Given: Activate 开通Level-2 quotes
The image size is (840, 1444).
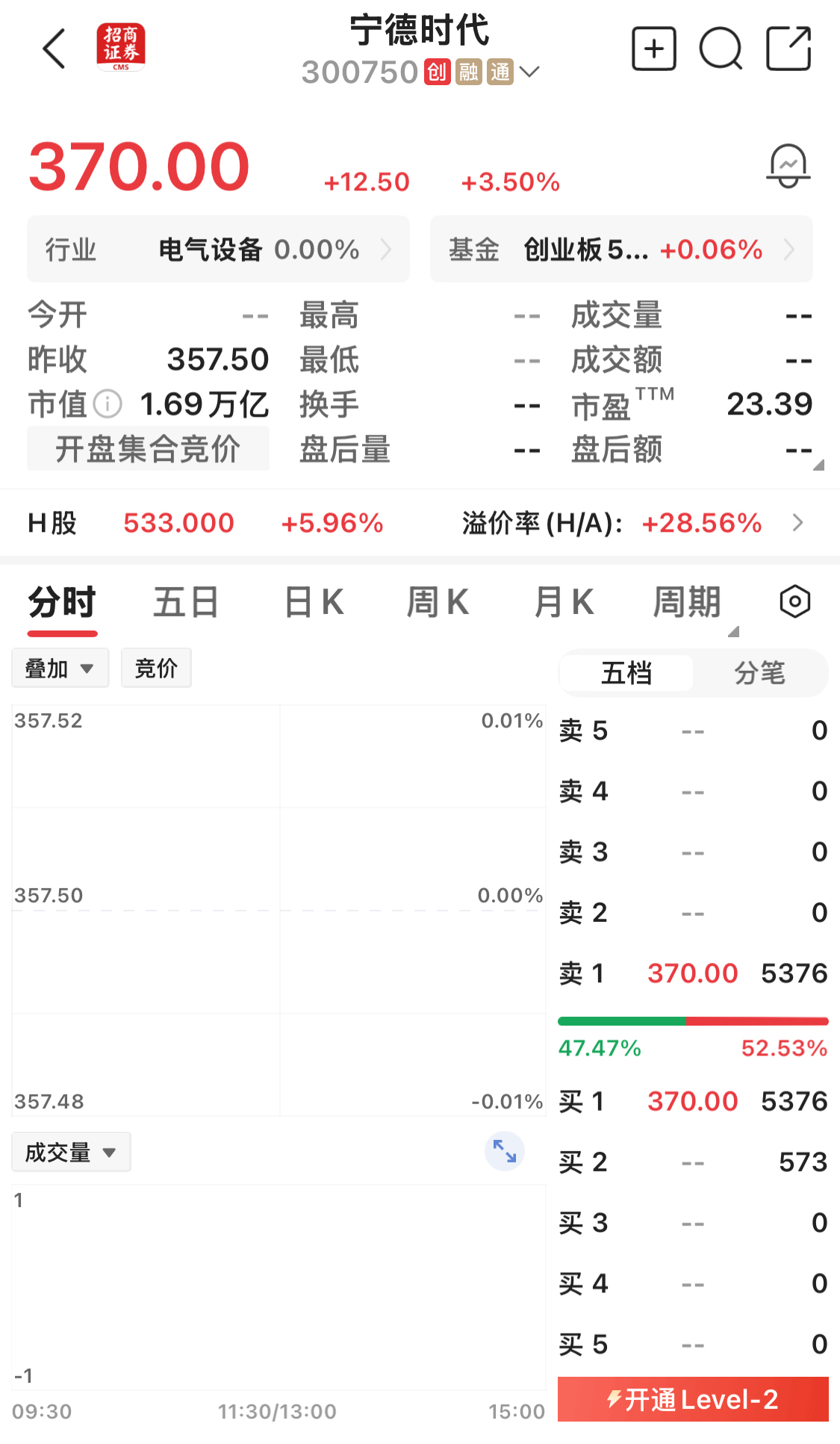Looking at the screenshot, I should (693, 1399).
